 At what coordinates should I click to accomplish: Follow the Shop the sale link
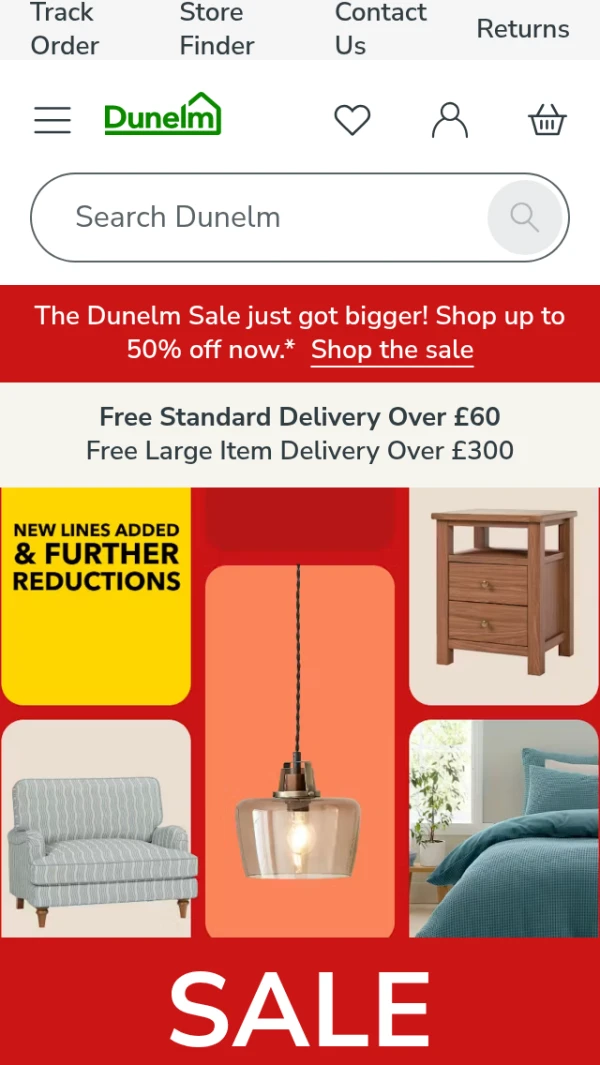[392, 350]
